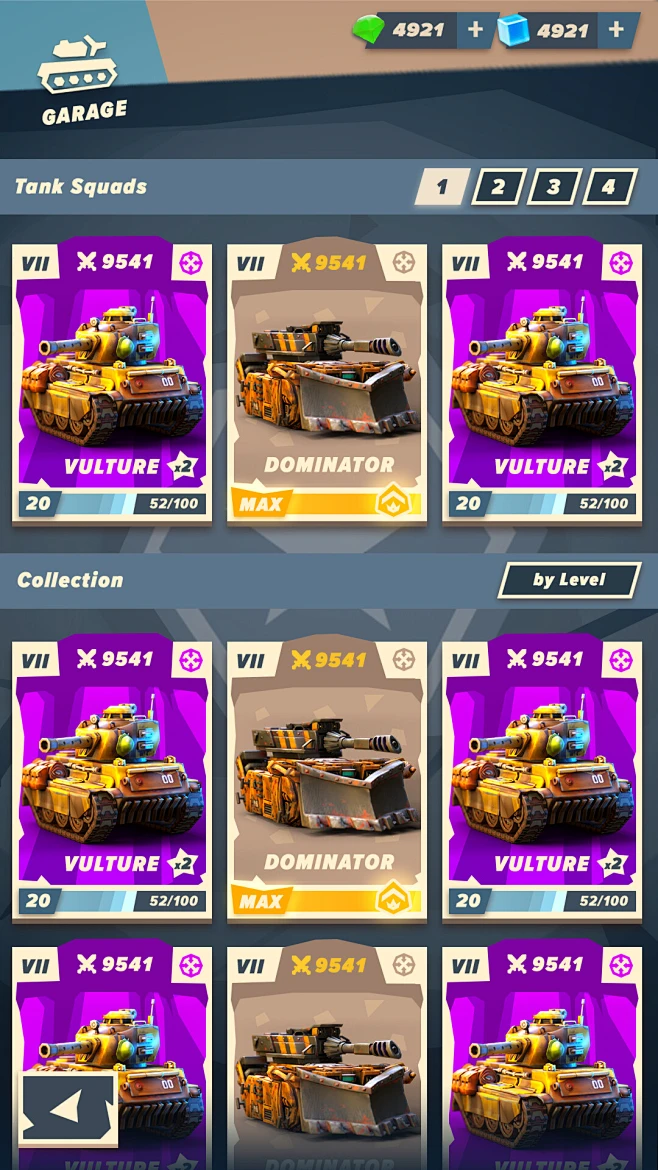Image resolution: width=658 pixels, height=1170 pixels.
Task: Add more green gems
Action: [x=475, y=30]
